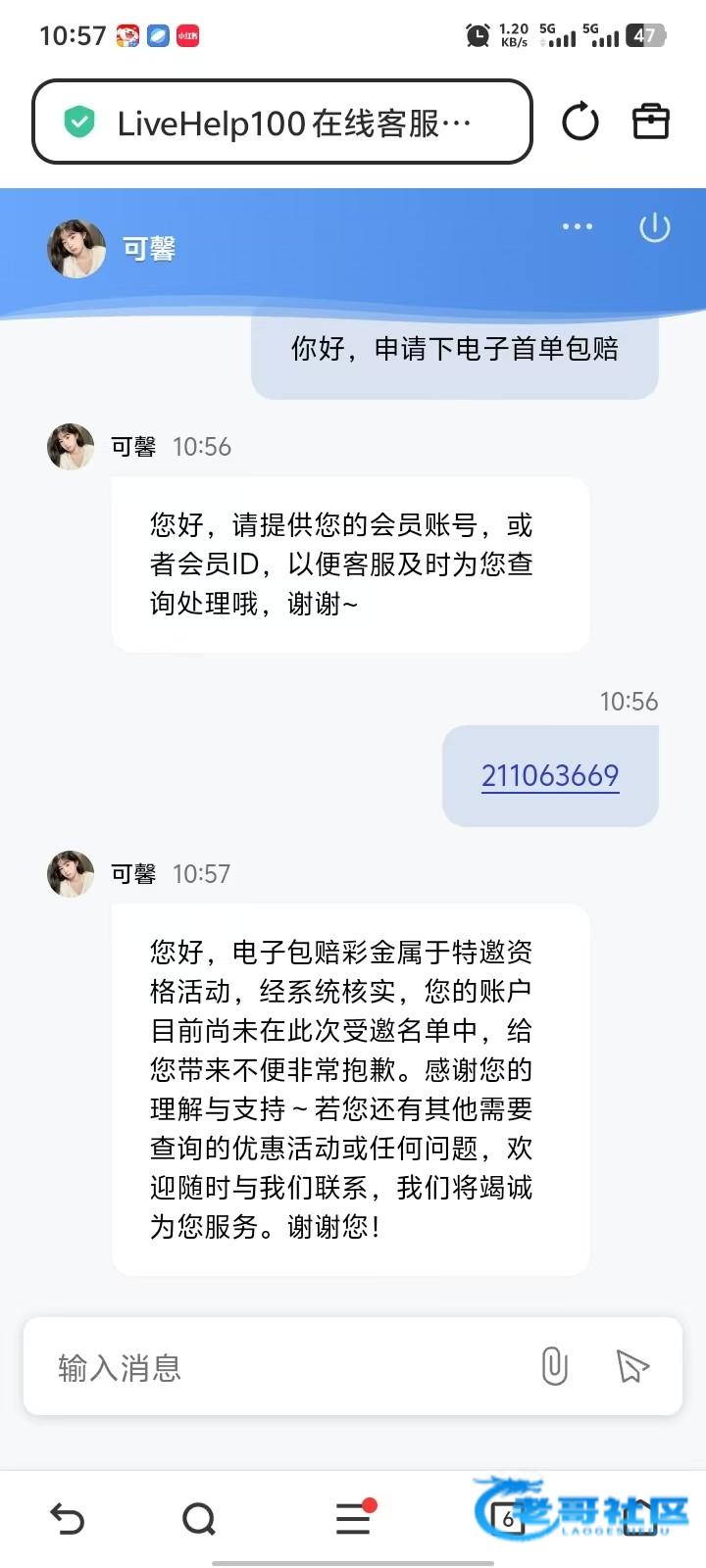Open the three-dot chat options menu
This screenshot has width=706, height=1568.
pos(577,226)
